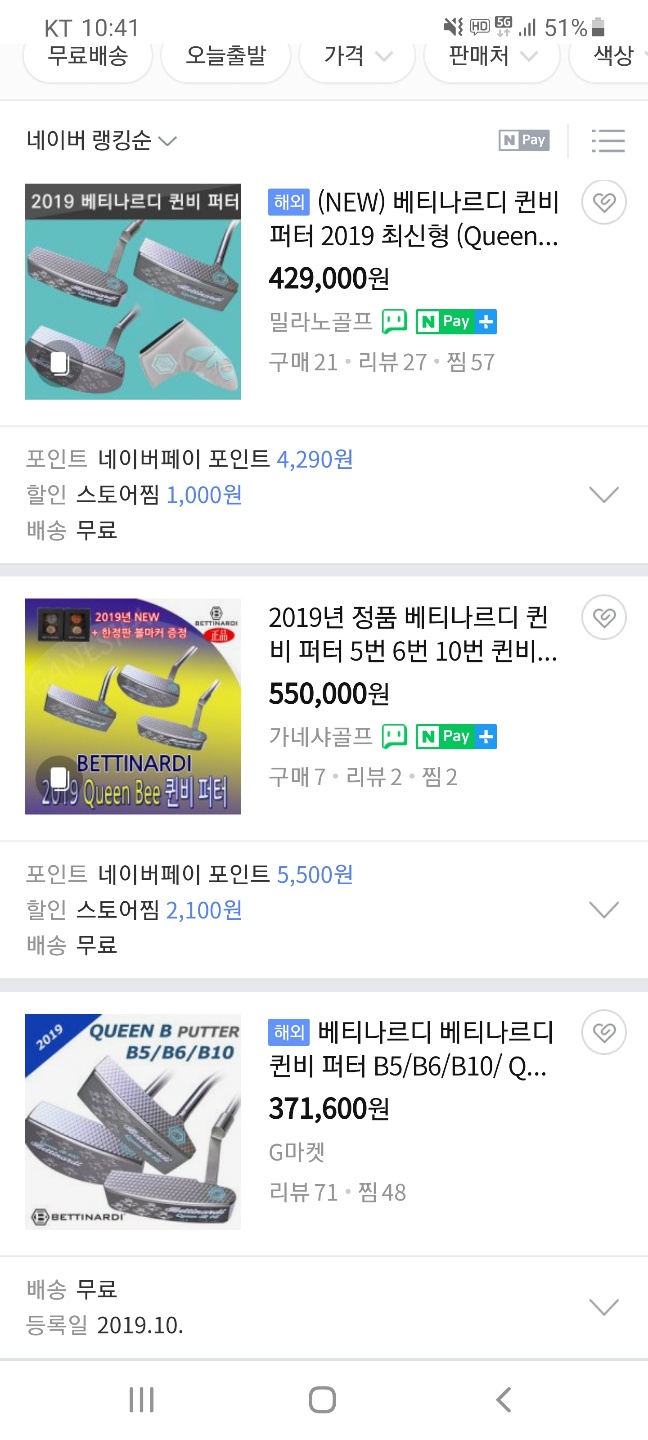Expand benefits details for the 429,000원 item
This screenshot has height=1440, width=648.
click(604, 495)
